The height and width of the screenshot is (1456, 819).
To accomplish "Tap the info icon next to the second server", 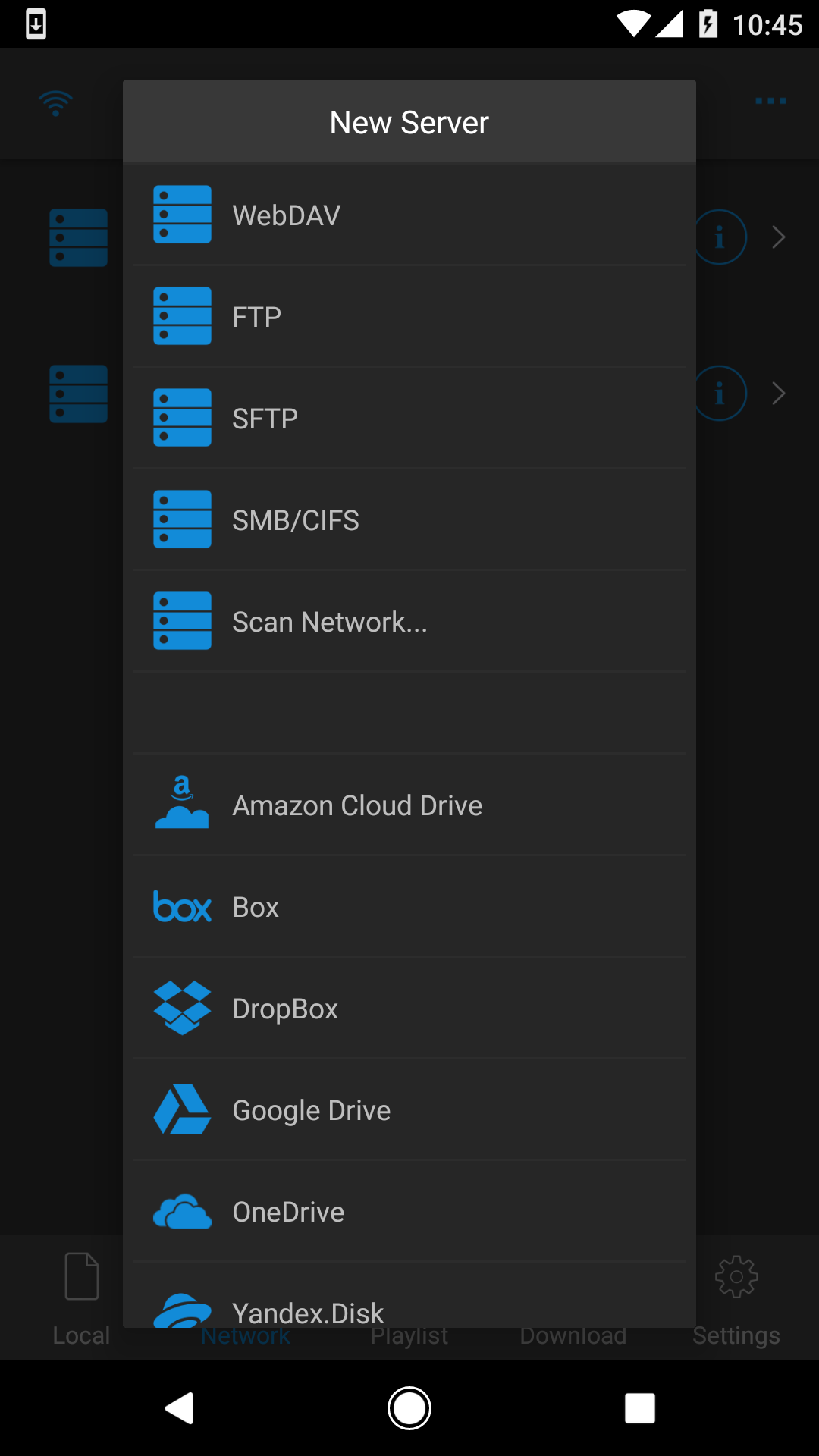I will [720, 393].
